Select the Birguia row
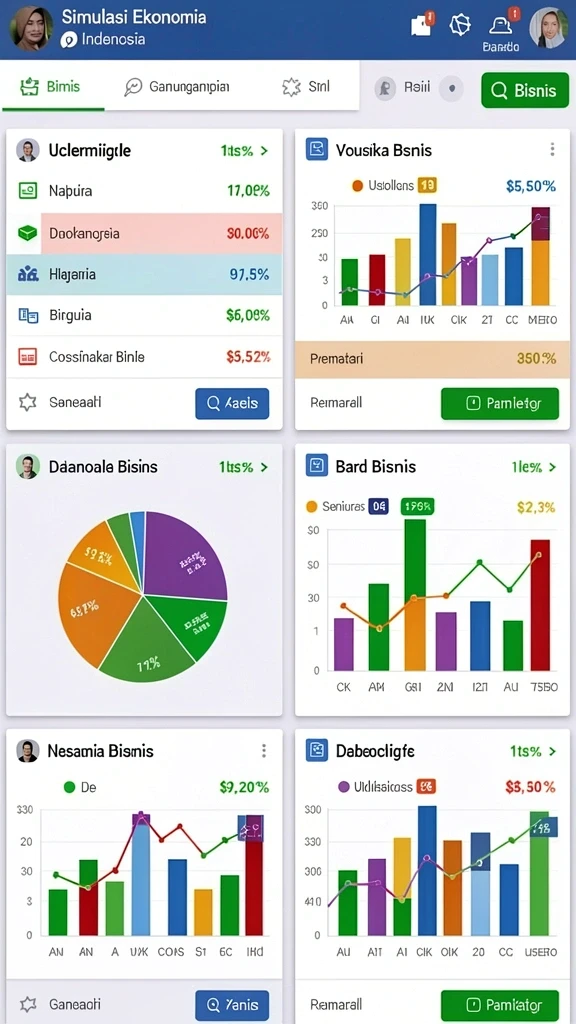The image size is (576, 1024). pyautogui.click(x=144, y=315)
